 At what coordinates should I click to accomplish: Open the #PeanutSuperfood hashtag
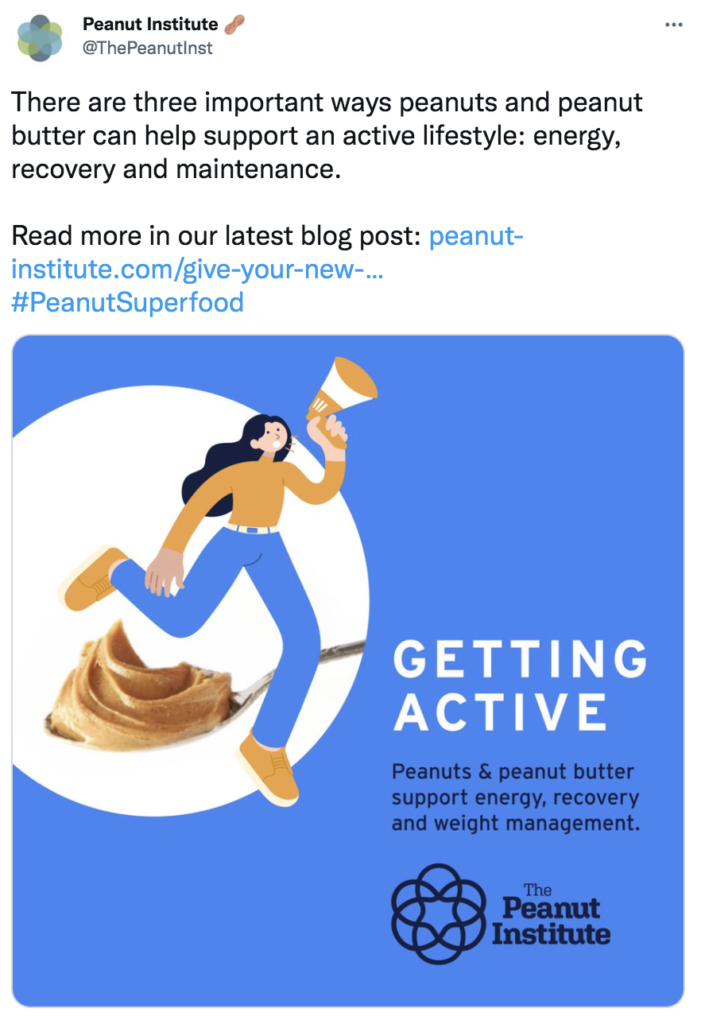coord(127,301)
